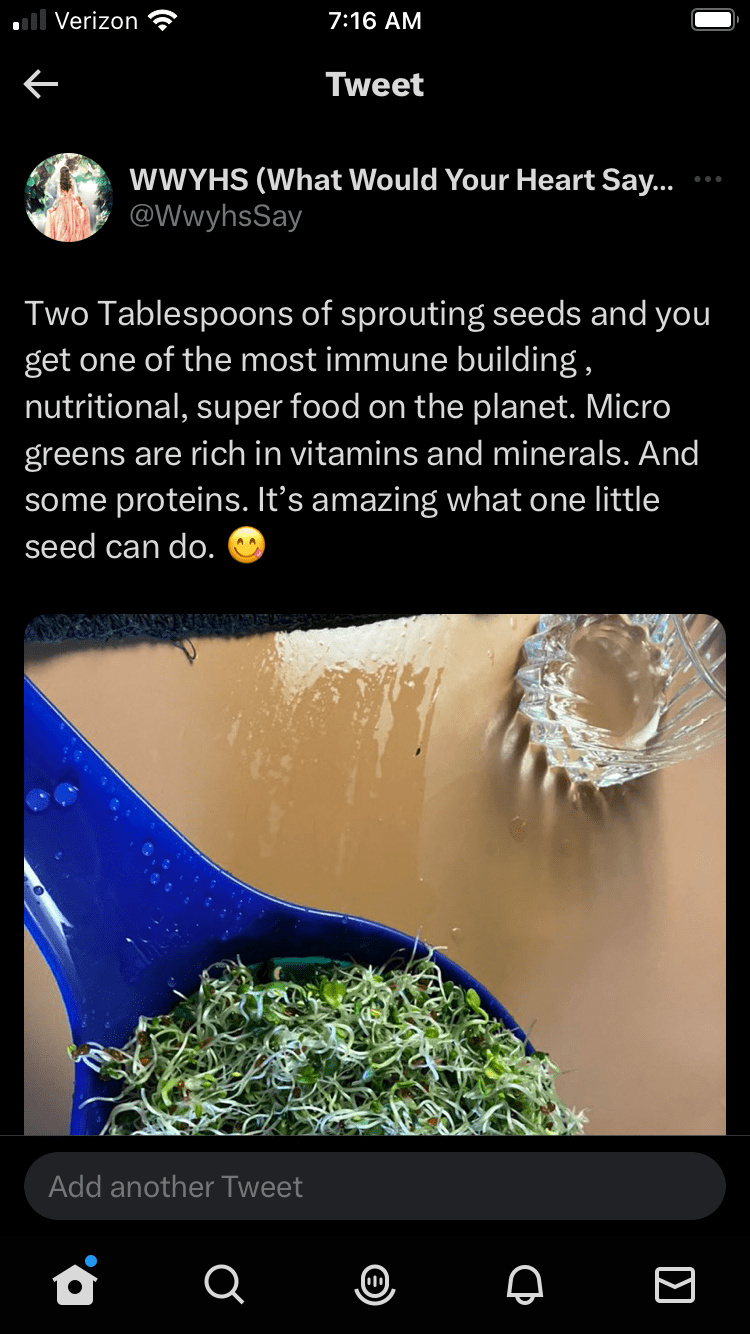Go back using the arrow icon

41,85
